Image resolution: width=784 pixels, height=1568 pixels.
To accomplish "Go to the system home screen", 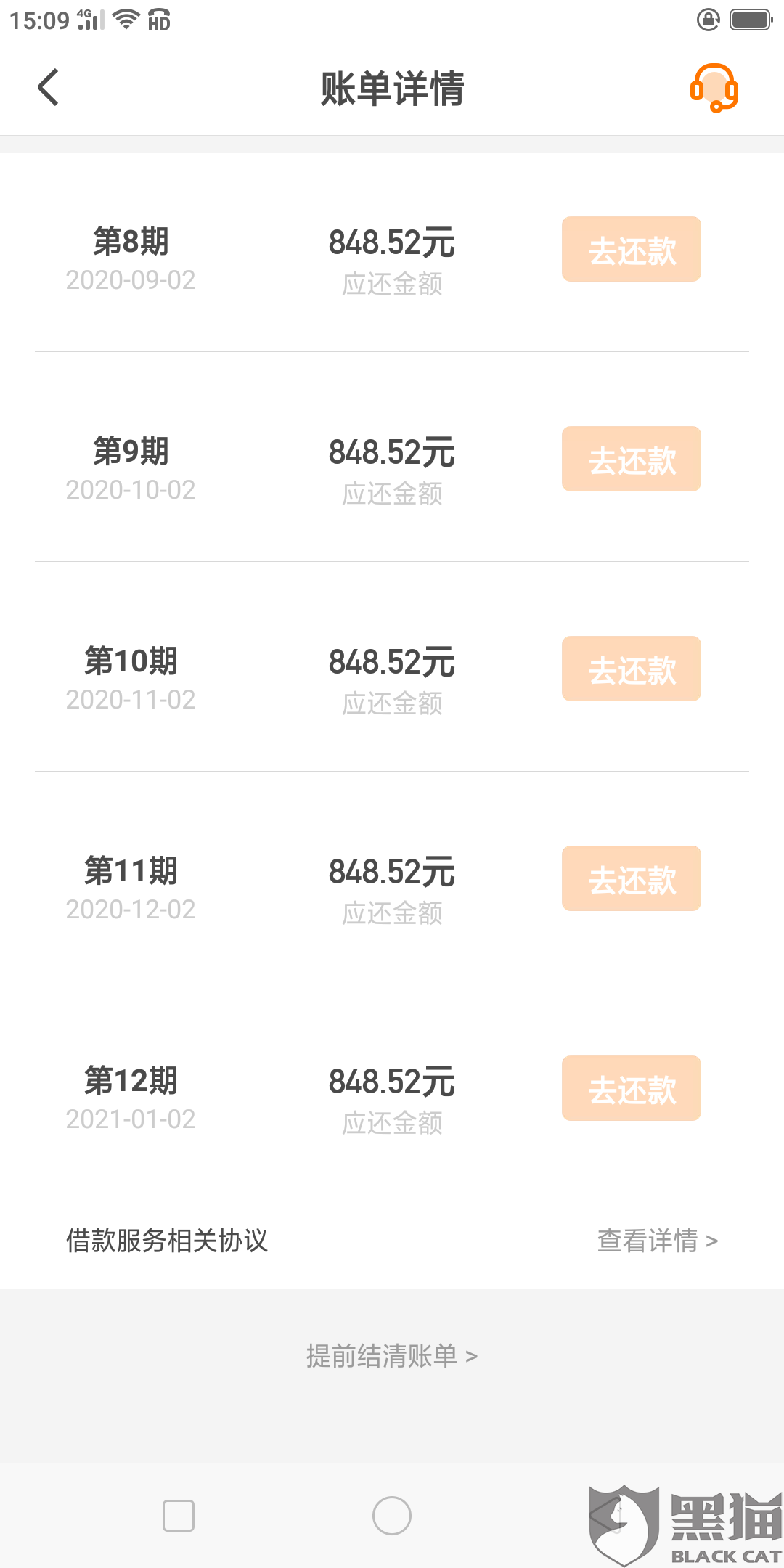I will click(391, 1516).
